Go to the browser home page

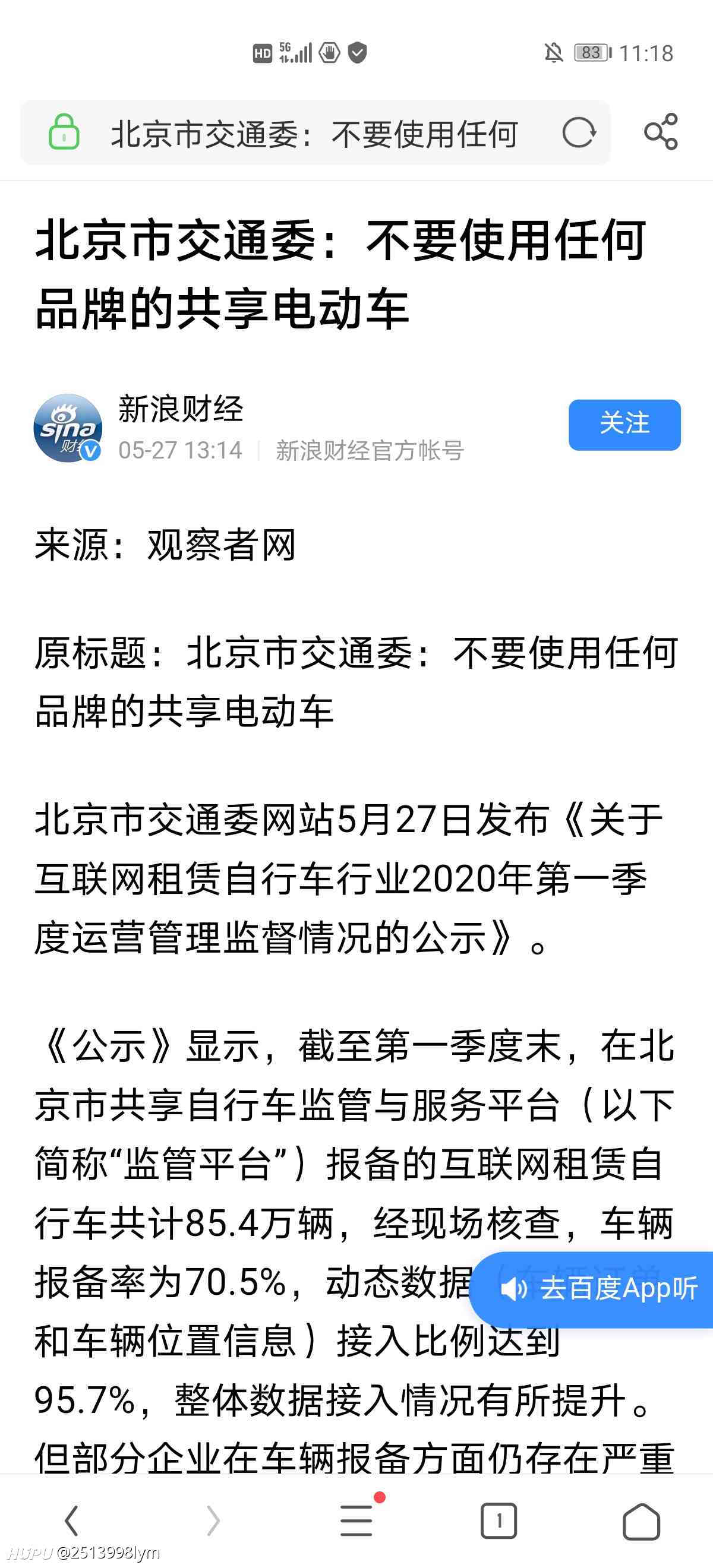point(641,1520)
